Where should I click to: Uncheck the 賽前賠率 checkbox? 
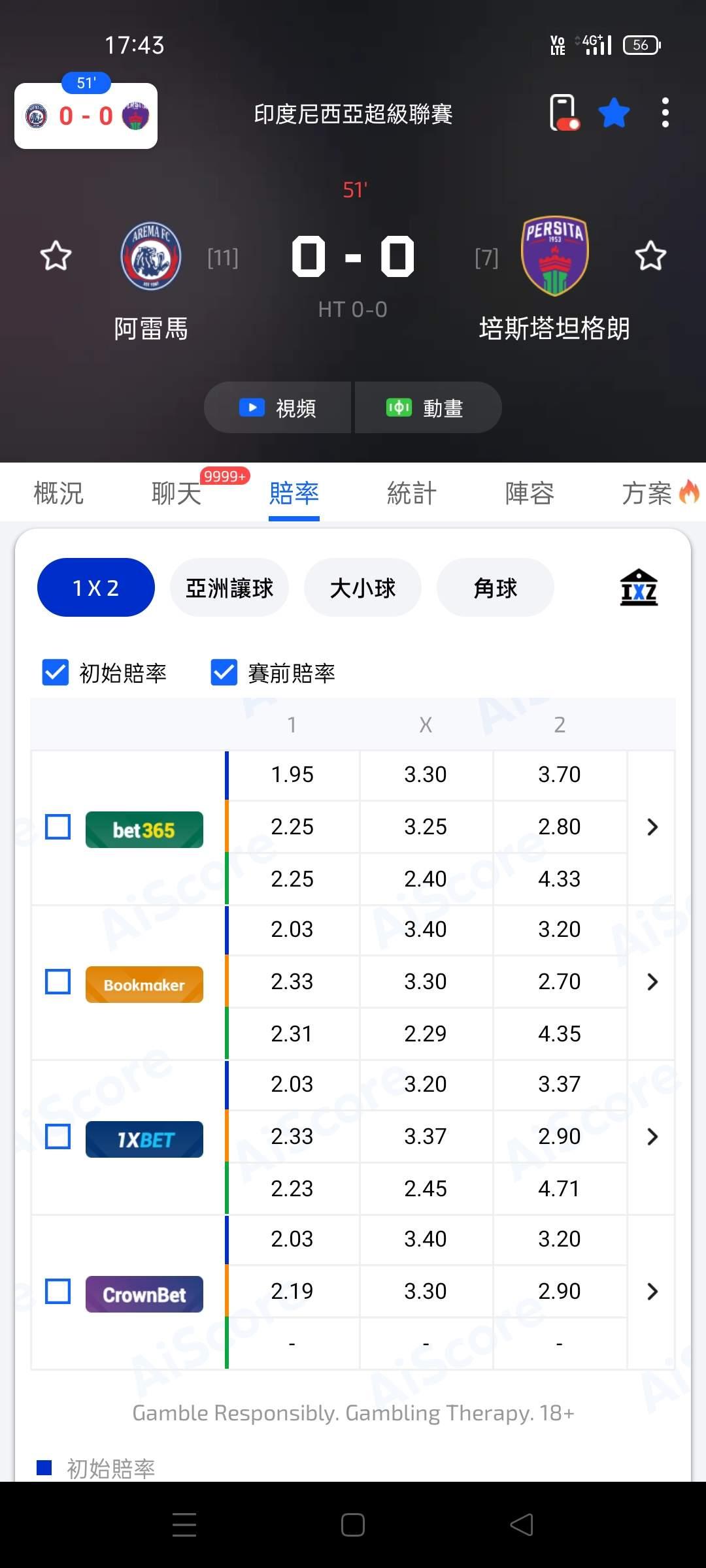(x=224, y=673)
